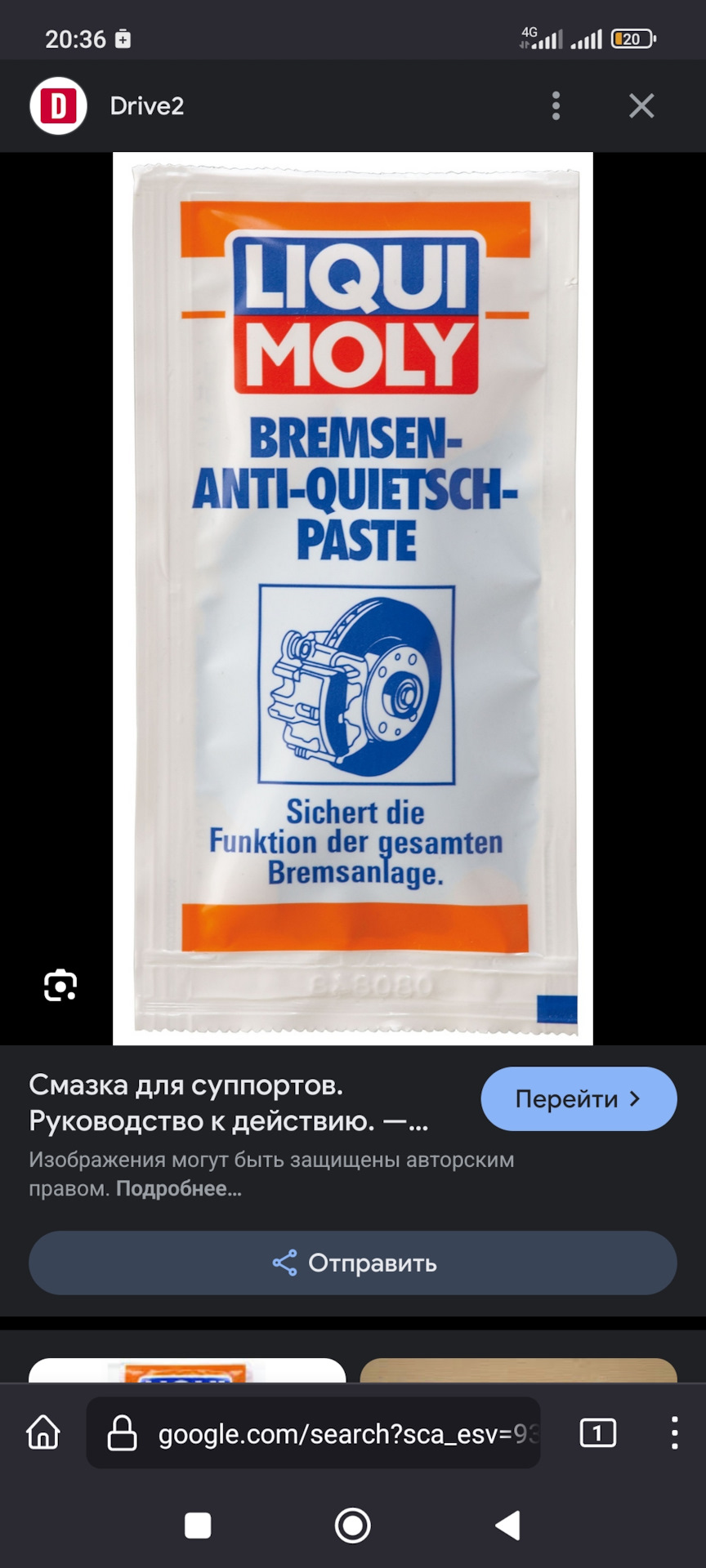706x1568 pixels.
Task: Tap the Перейти button
Action: pos(579,1099)
